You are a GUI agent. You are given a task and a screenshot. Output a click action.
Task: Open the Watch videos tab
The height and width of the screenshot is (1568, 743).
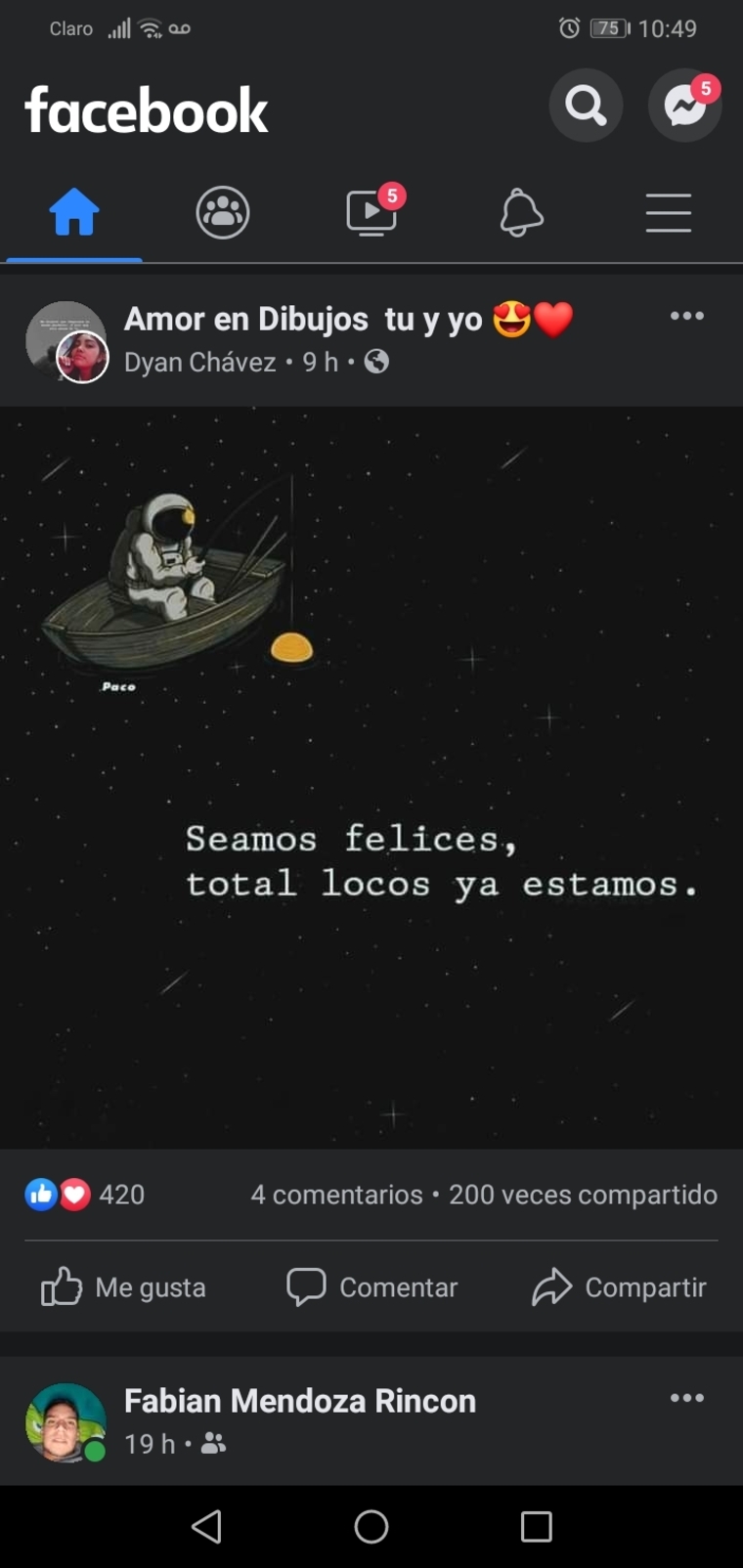372,212
